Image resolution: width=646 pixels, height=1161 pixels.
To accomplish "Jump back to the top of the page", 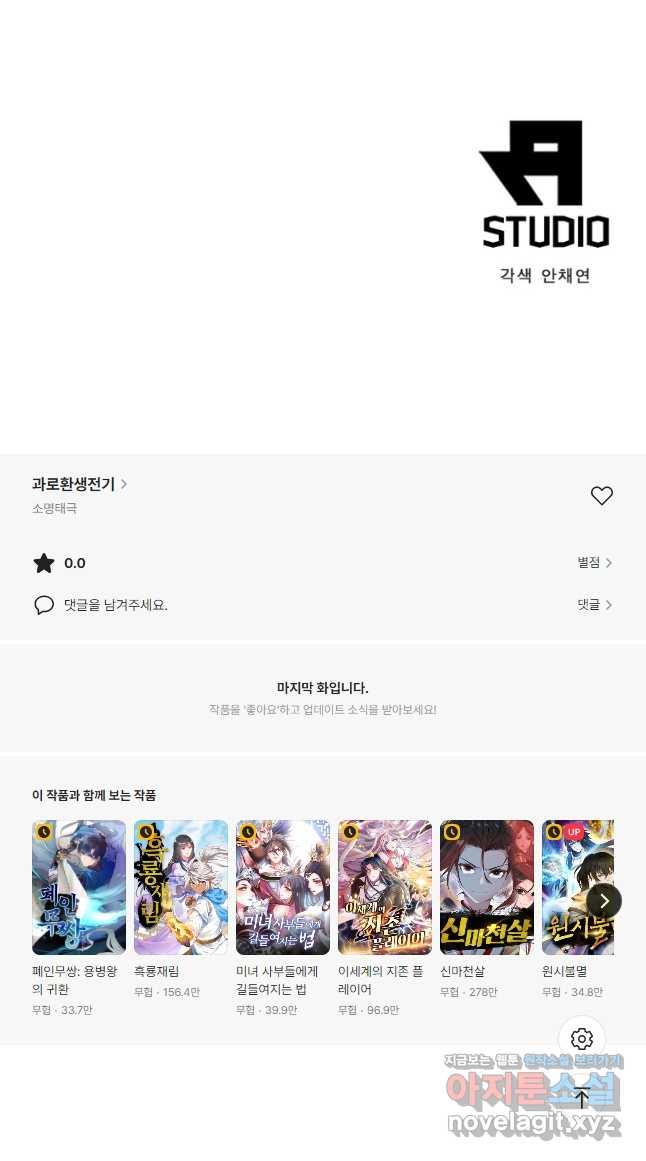I will tap(582, 1098).
